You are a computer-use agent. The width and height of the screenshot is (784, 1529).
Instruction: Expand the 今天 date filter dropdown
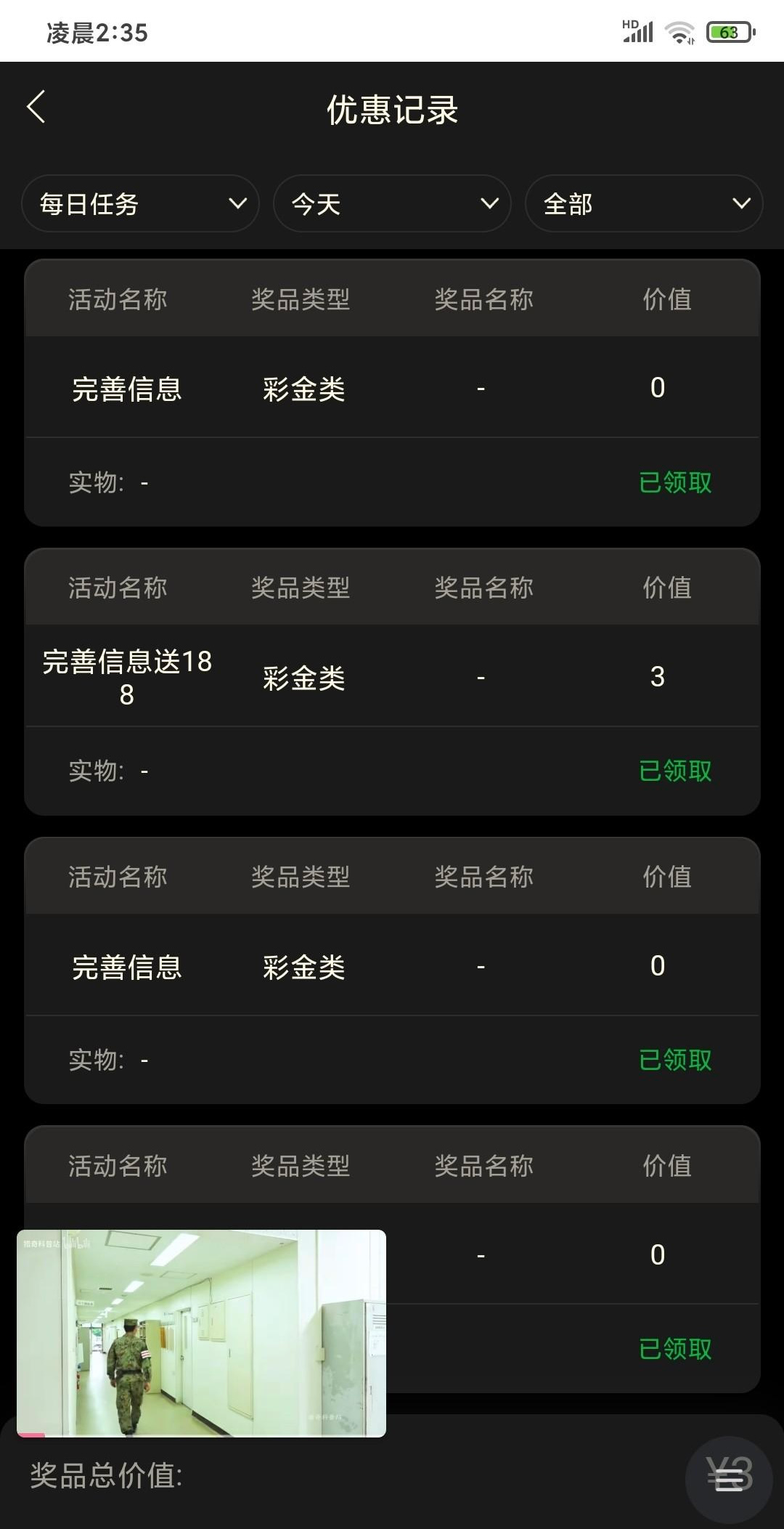(392, 204)
